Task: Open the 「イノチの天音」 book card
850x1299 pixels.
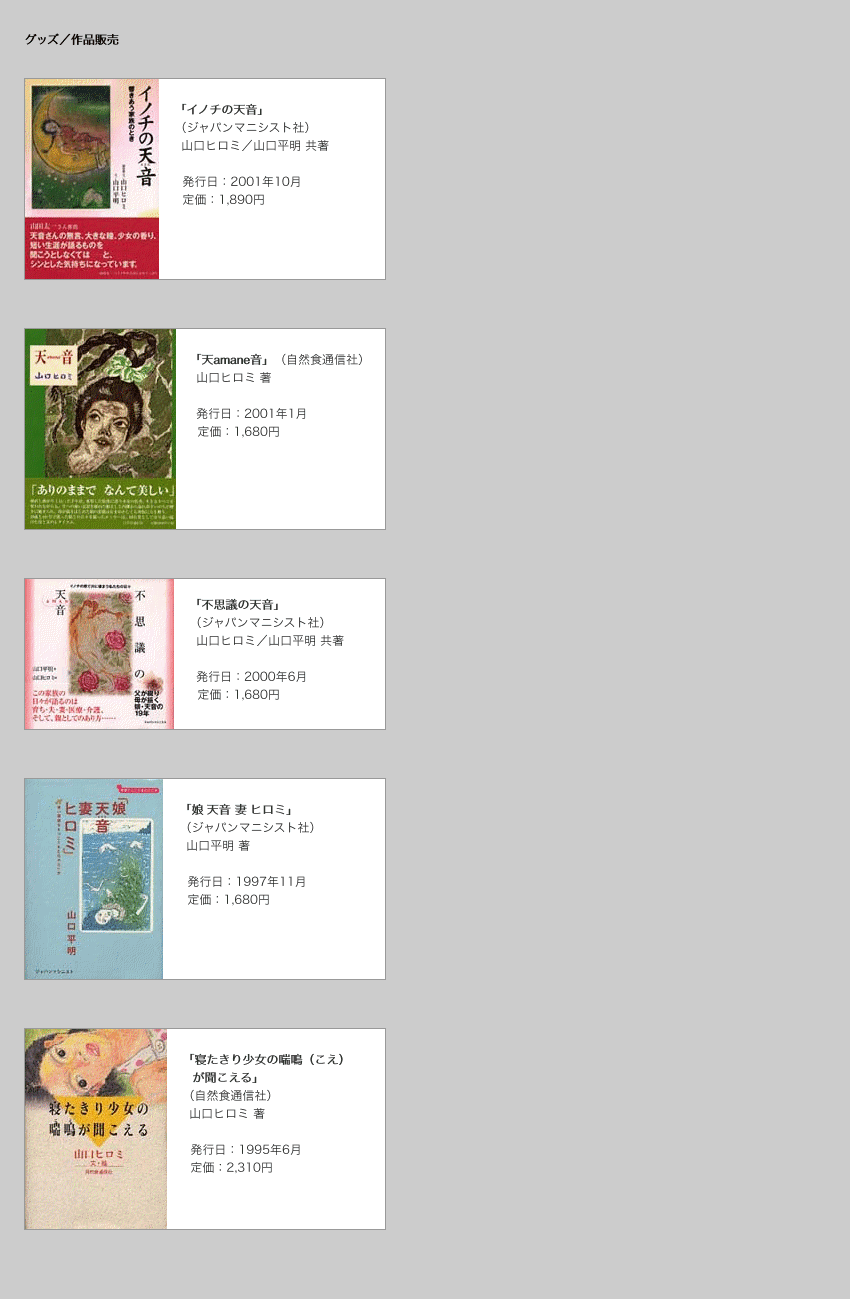Action: pos(205,179)
